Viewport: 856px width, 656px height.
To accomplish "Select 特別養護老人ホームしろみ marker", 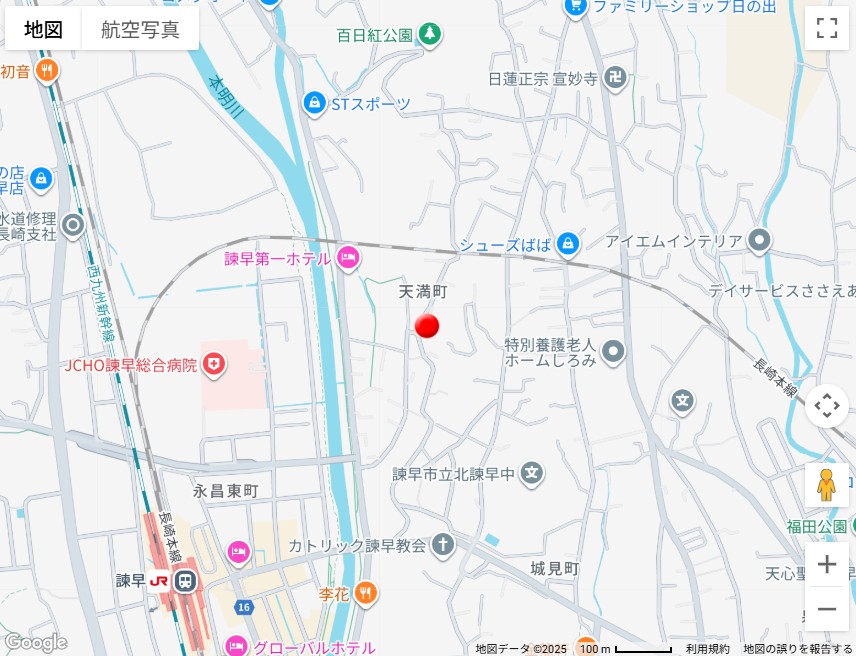I will pos(613,352).
